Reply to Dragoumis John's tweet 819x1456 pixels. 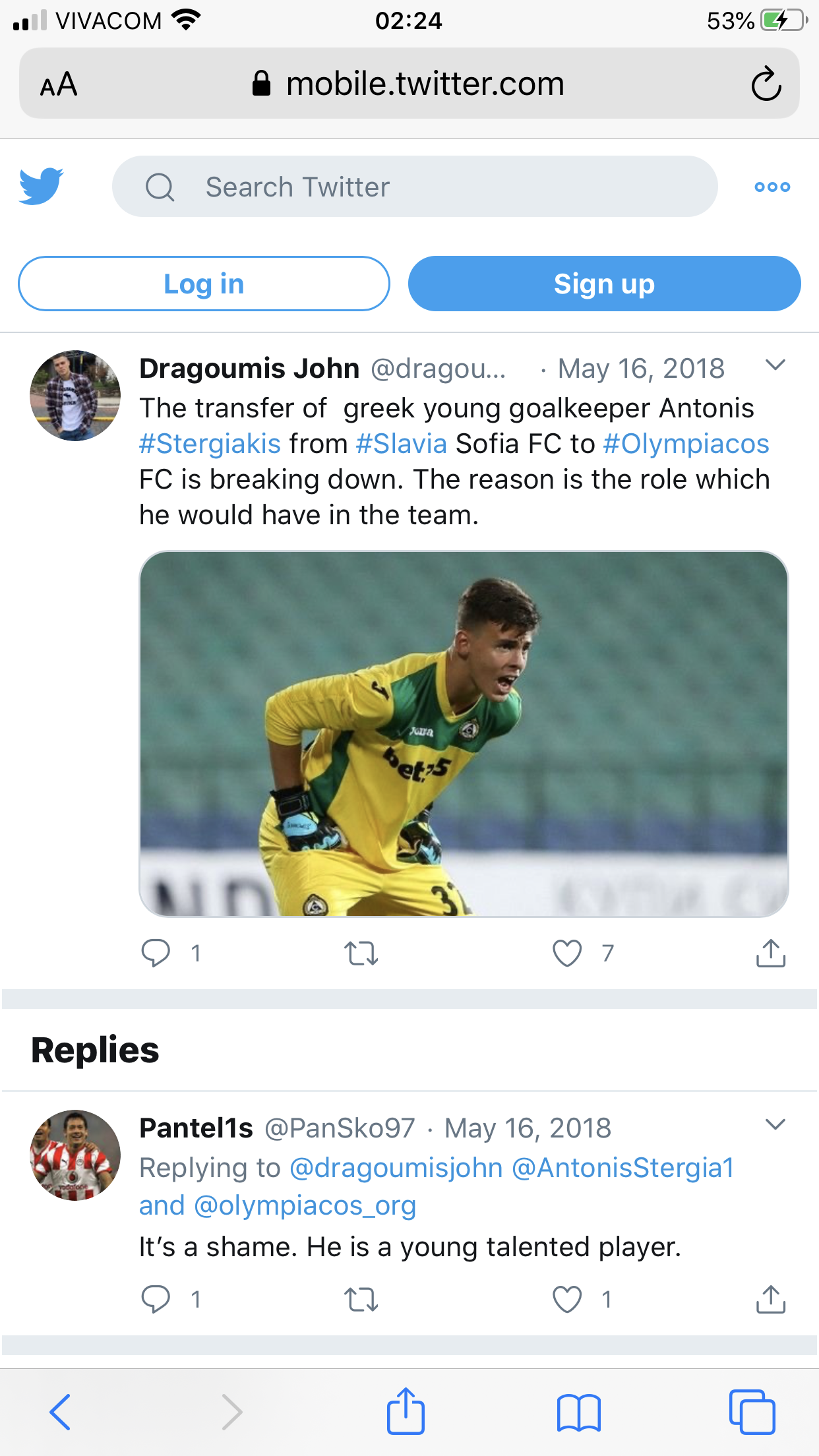click(x=156, y=953)
